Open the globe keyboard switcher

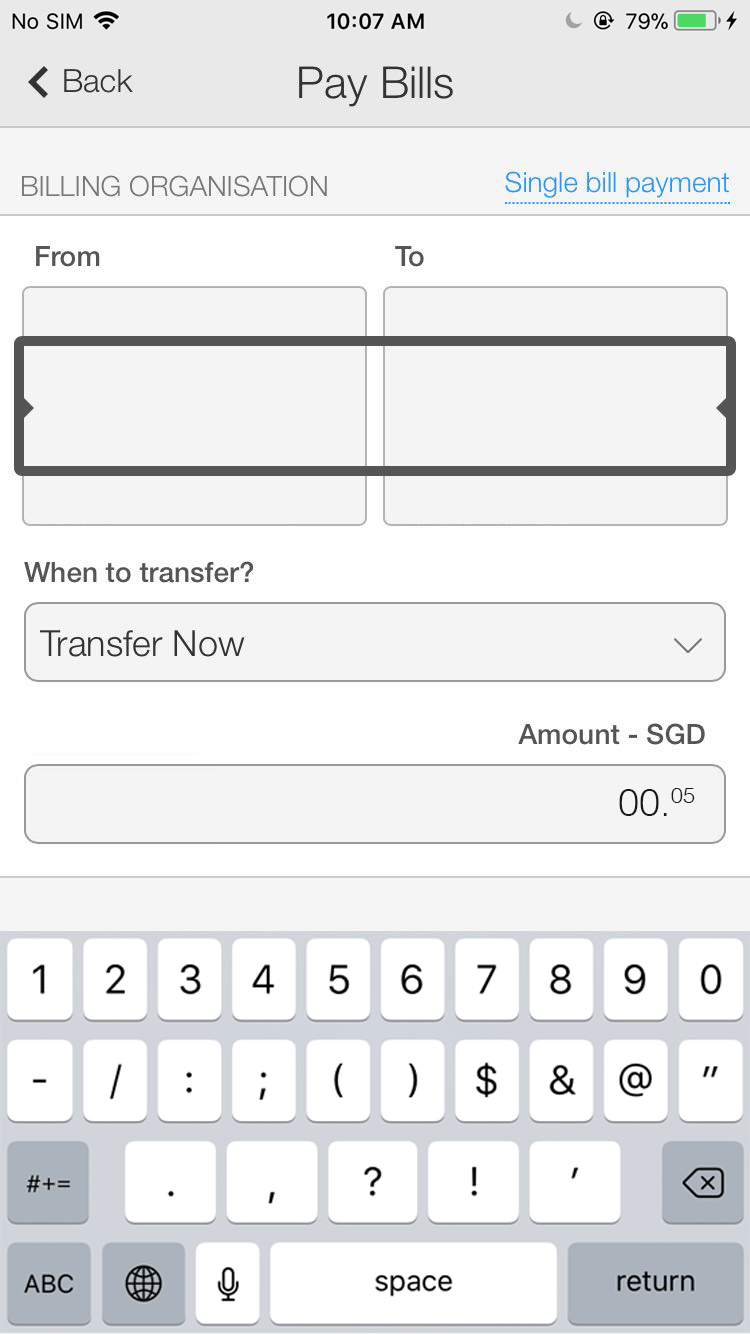click(144, 1283)
